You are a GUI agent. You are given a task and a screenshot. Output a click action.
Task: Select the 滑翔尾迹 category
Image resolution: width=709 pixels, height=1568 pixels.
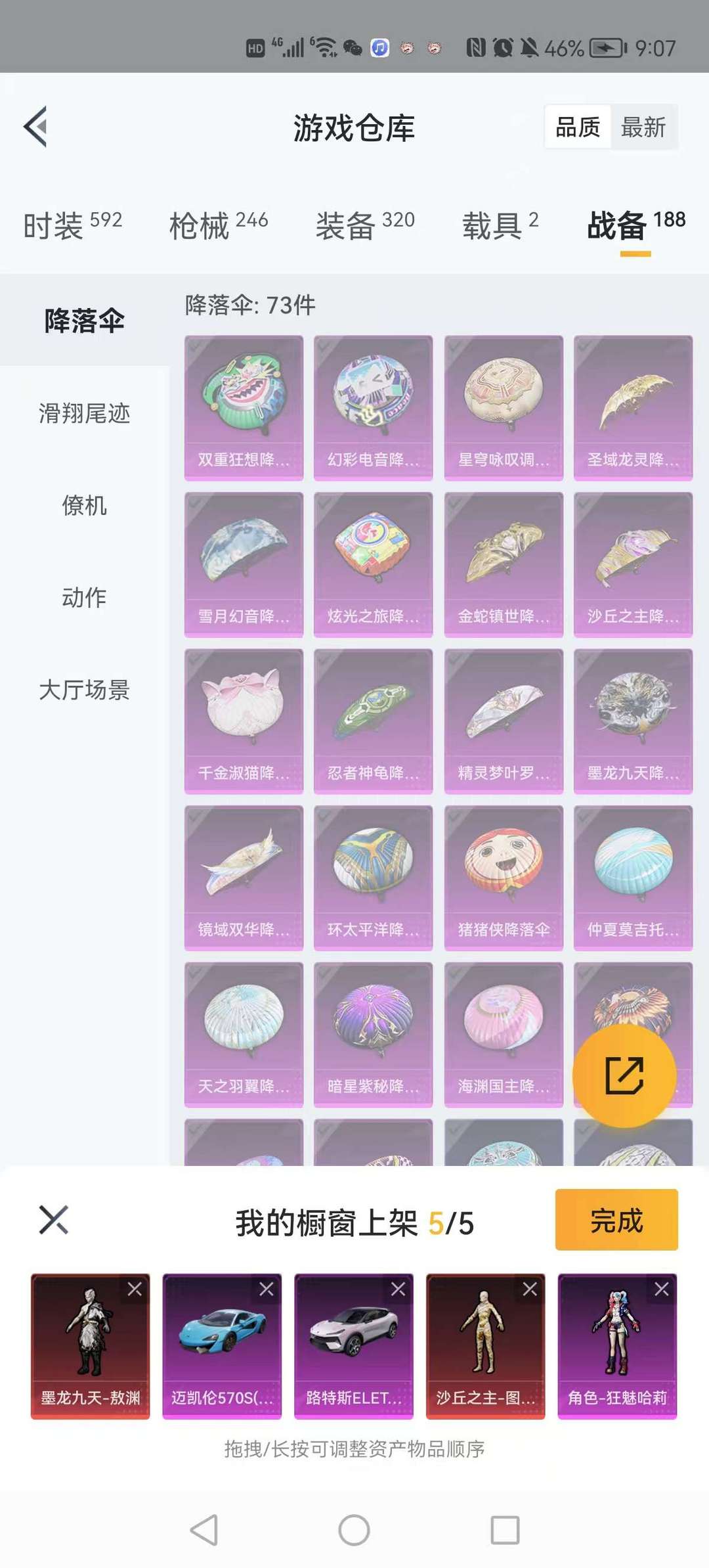pyautogui.click(x=84, y=413)
